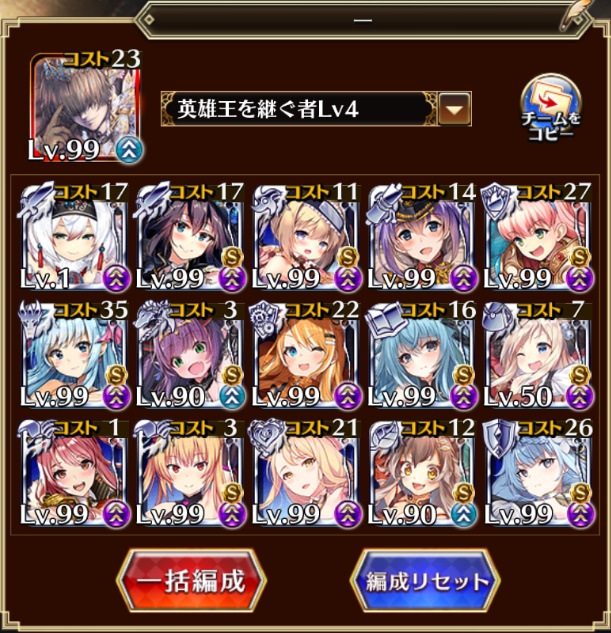Open the team name dropdown arrow
Image resolution: width=611 pixels, height=633 pixels.
(454, 108)
